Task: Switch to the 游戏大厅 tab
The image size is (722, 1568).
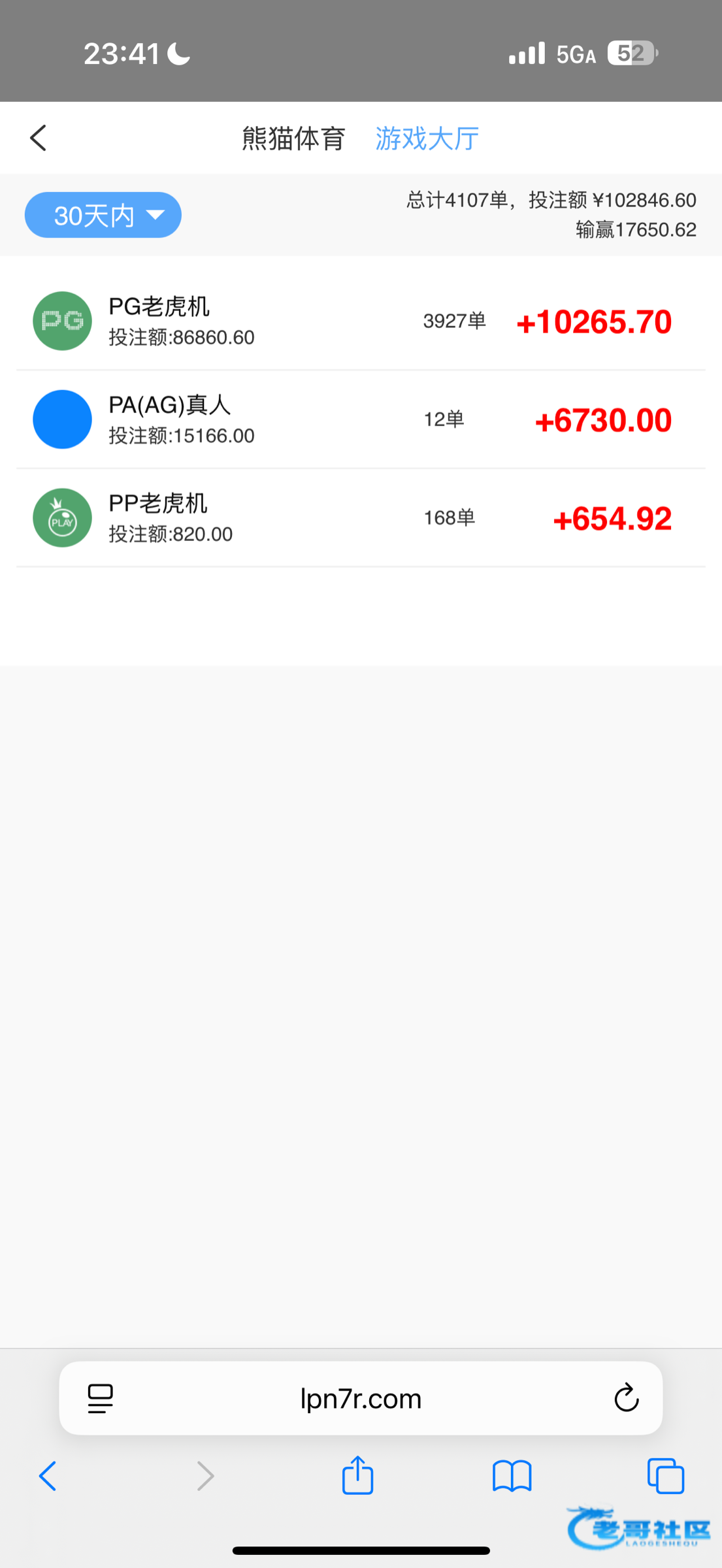Action: point(427,139)
